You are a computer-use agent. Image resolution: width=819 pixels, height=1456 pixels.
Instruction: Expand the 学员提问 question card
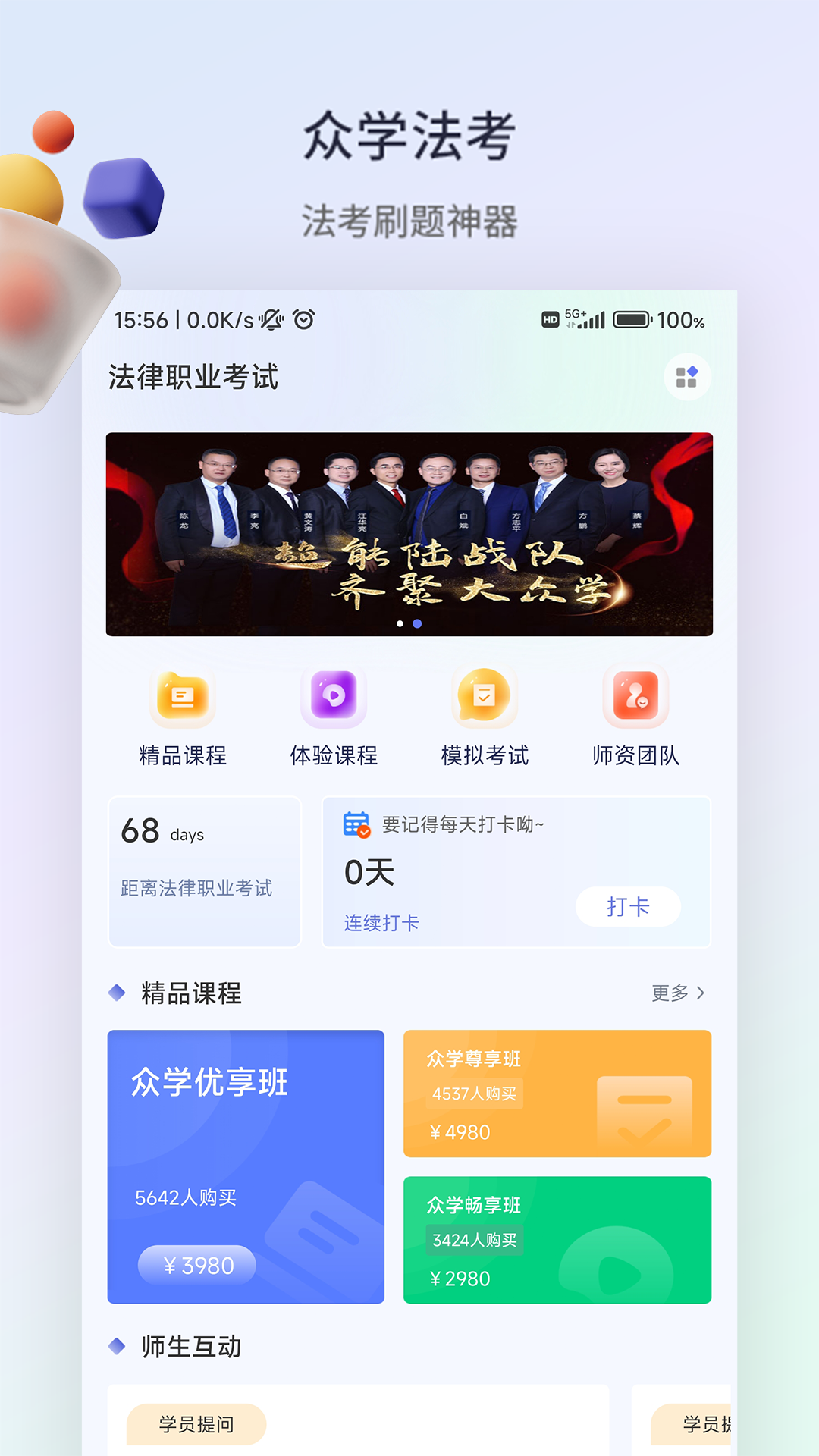click(x=194, y=1425)
